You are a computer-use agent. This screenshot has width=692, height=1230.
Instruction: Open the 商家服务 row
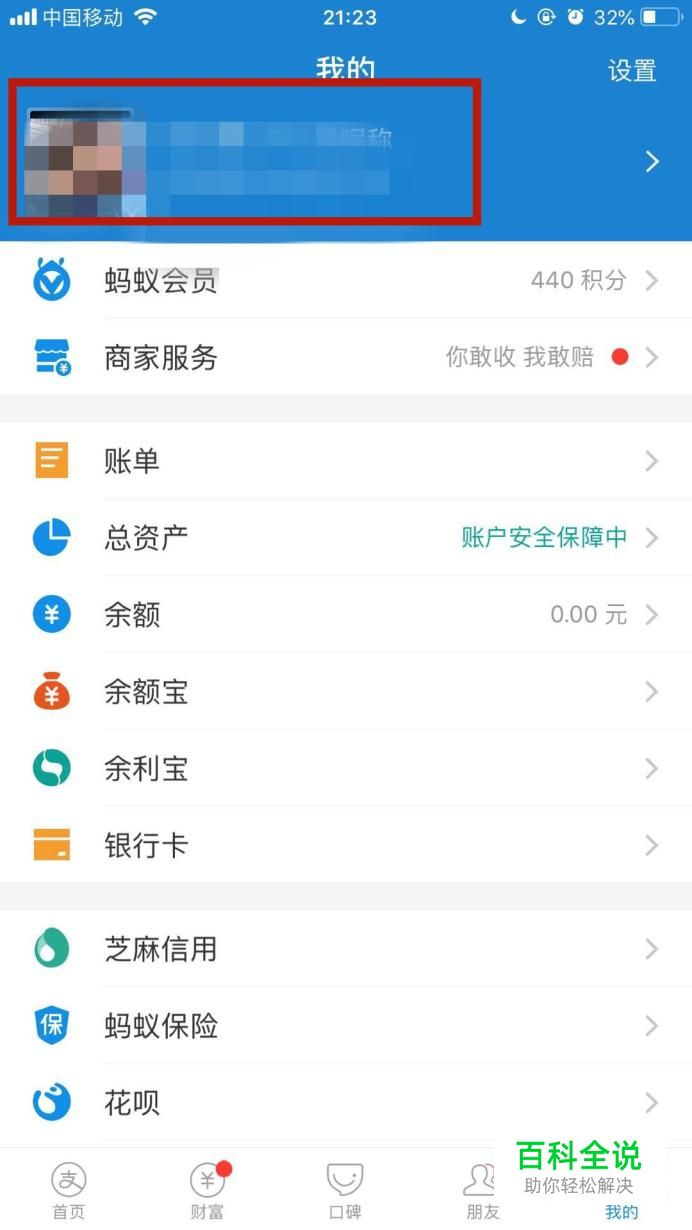(345, 357)
